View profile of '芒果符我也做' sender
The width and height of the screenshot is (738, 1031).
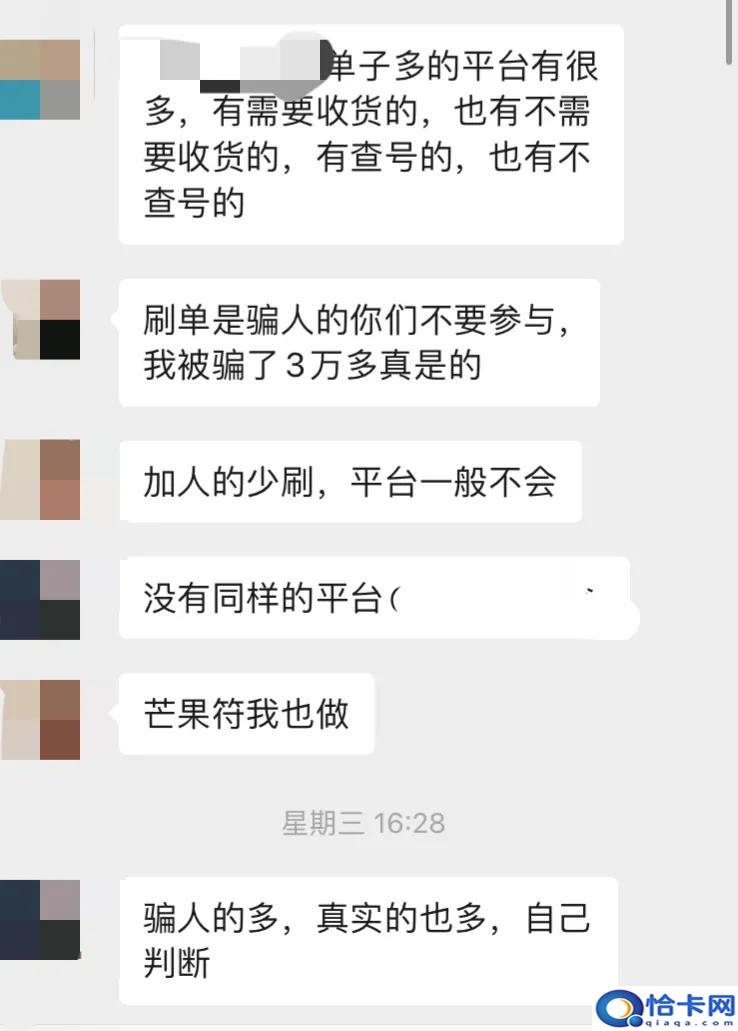tap(40, 718)
